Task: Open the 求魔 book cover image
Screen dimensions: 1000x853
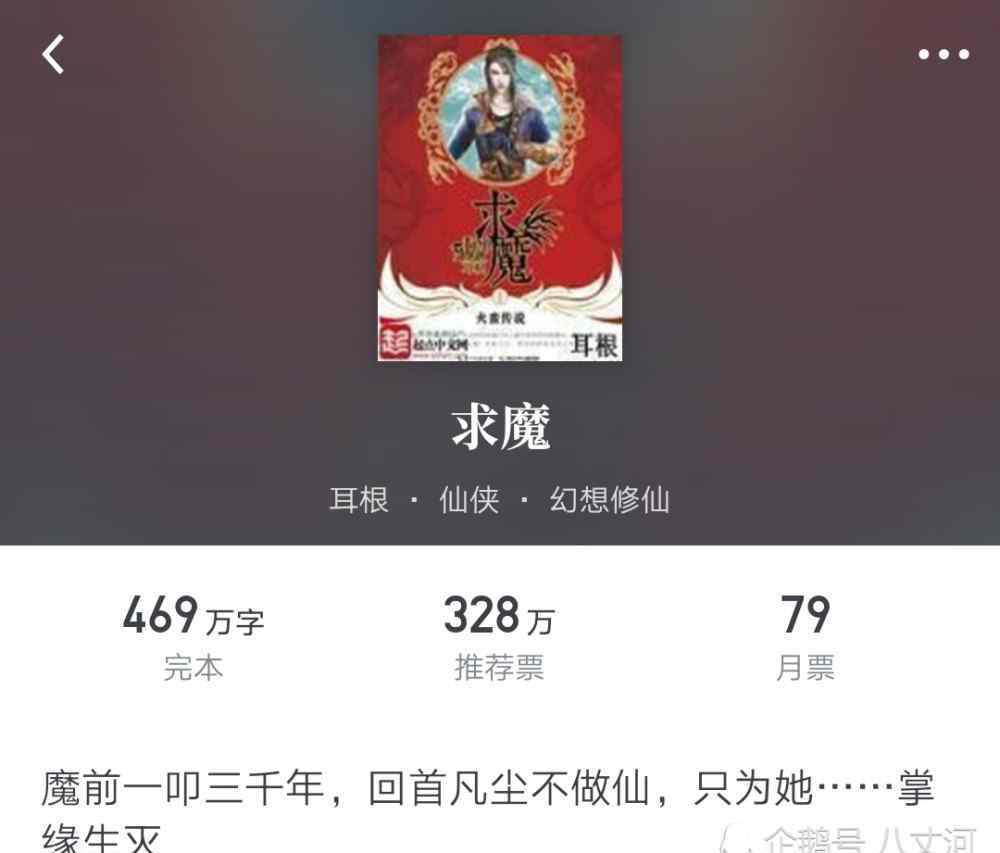Action: [x=499, y=198]
